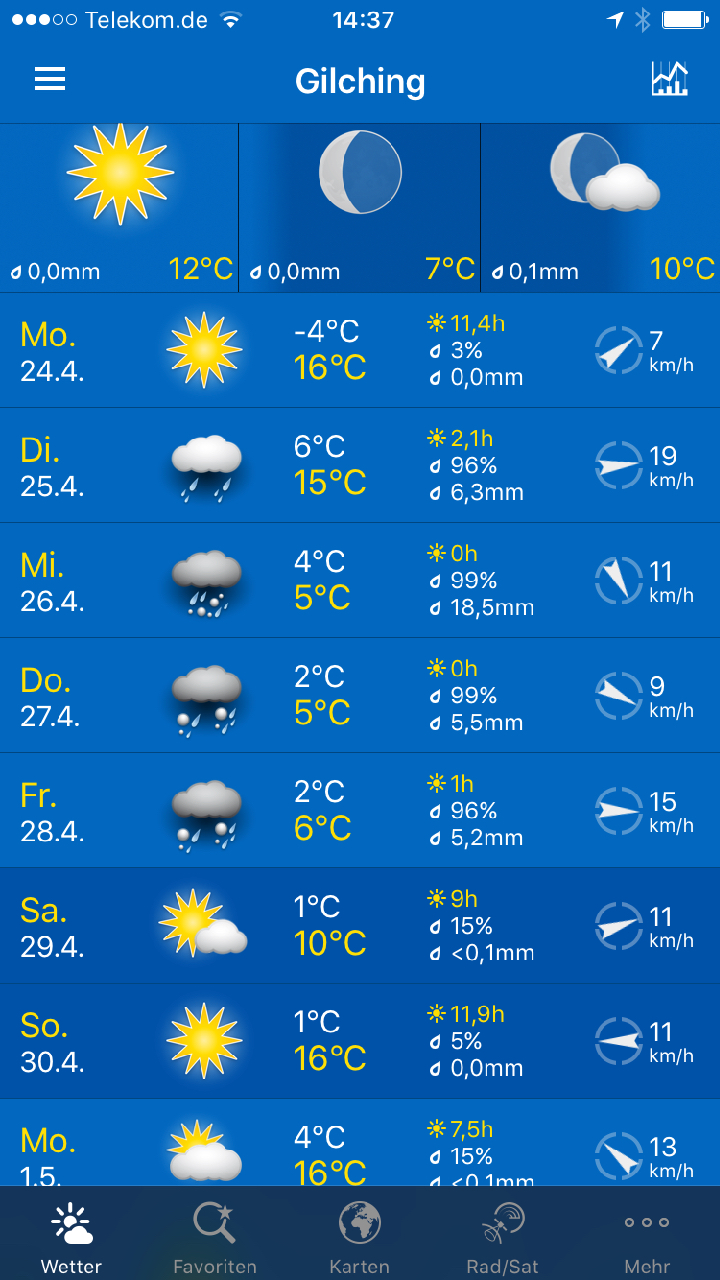Open Do. 27.4. forecast row
Image resolution: width=720 pixels, height=1280 pixels.
360,695
